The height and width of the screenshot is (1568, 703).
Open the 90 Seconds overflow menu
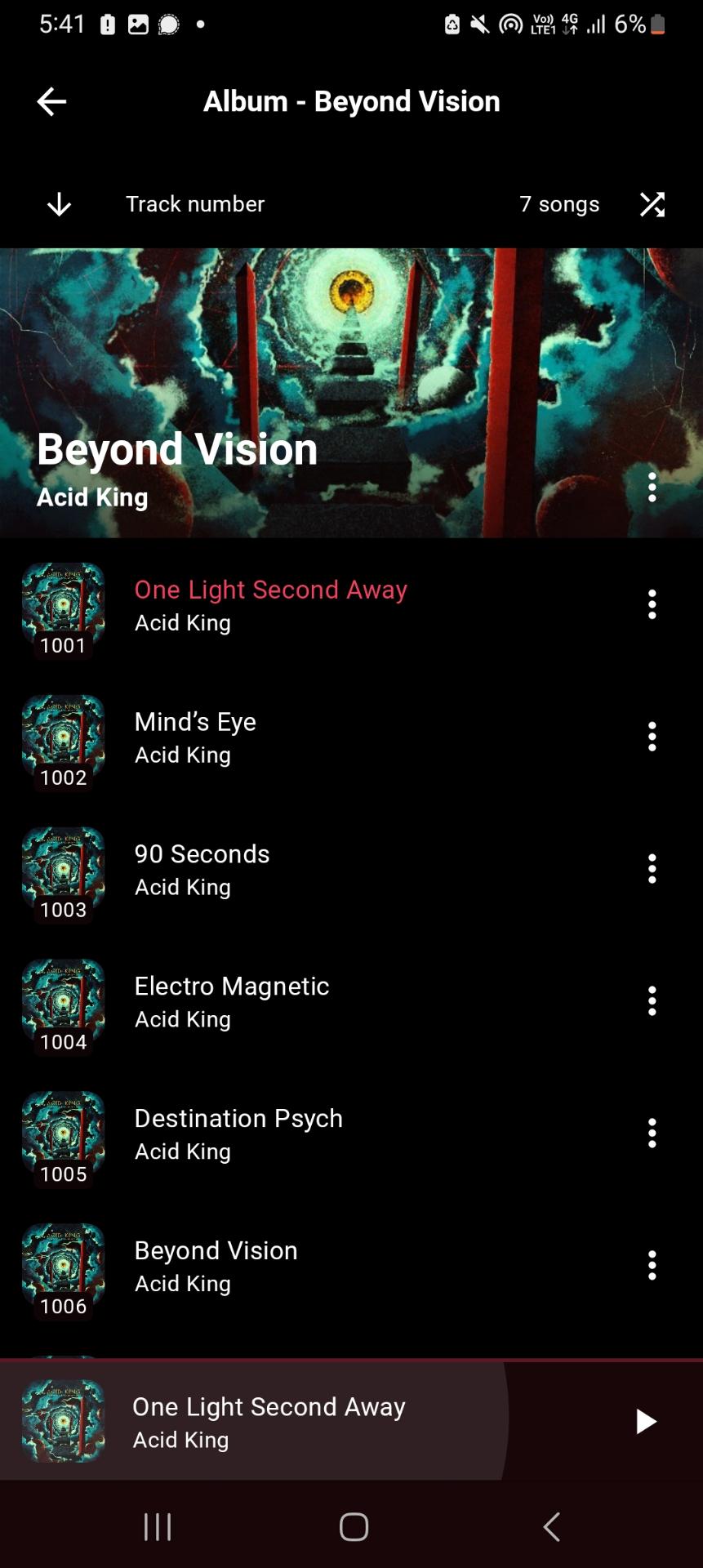652,869
